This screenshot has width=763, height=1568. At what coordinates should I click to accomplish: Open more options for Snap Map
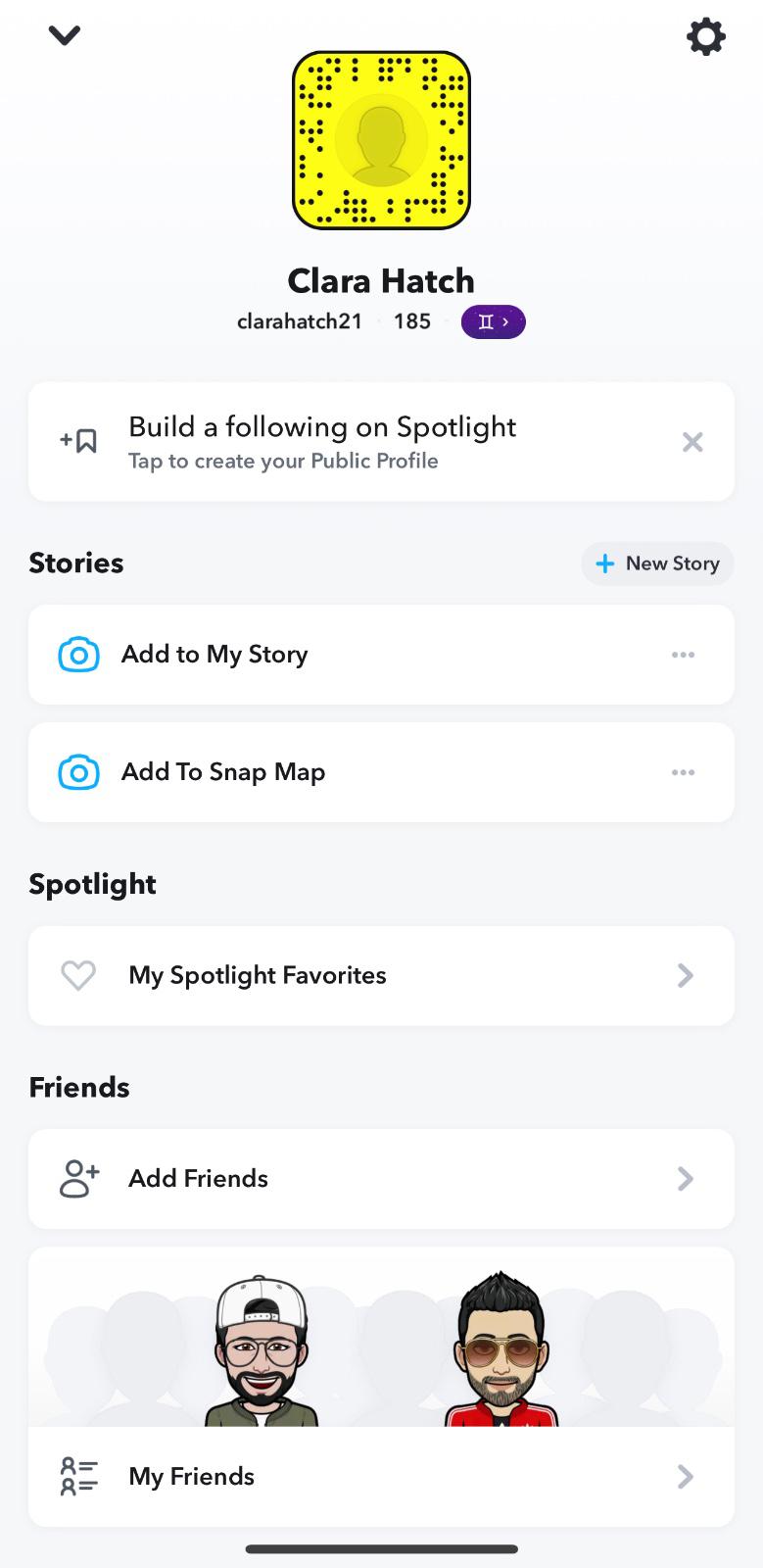pyautogui.click(x=683, y=772)
